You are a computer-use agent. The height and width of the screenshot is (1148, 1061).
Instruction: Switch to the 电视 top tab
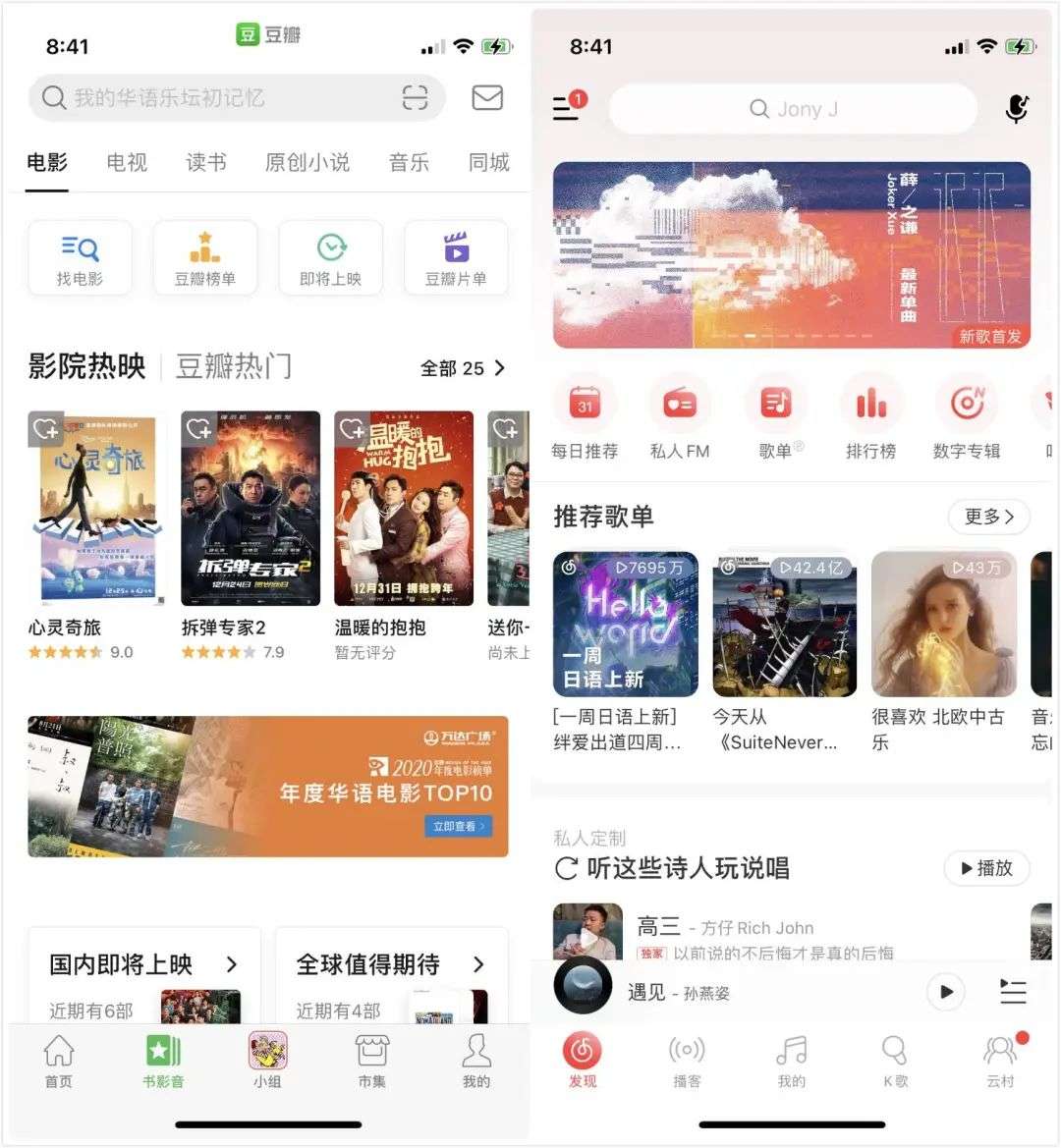[x=127, y=162]
